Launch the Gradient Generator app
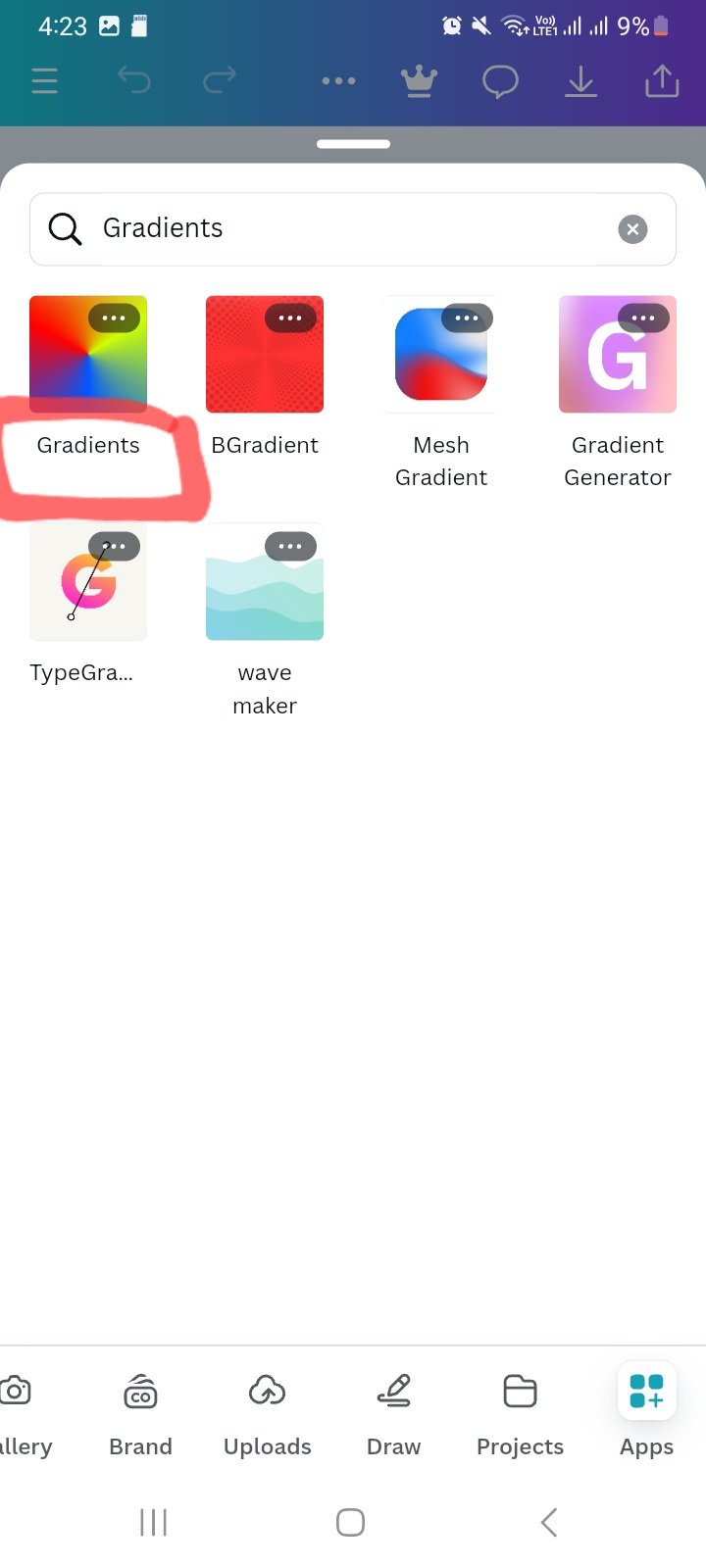This screenshot has height=1568, width=706. click(618, 355)
